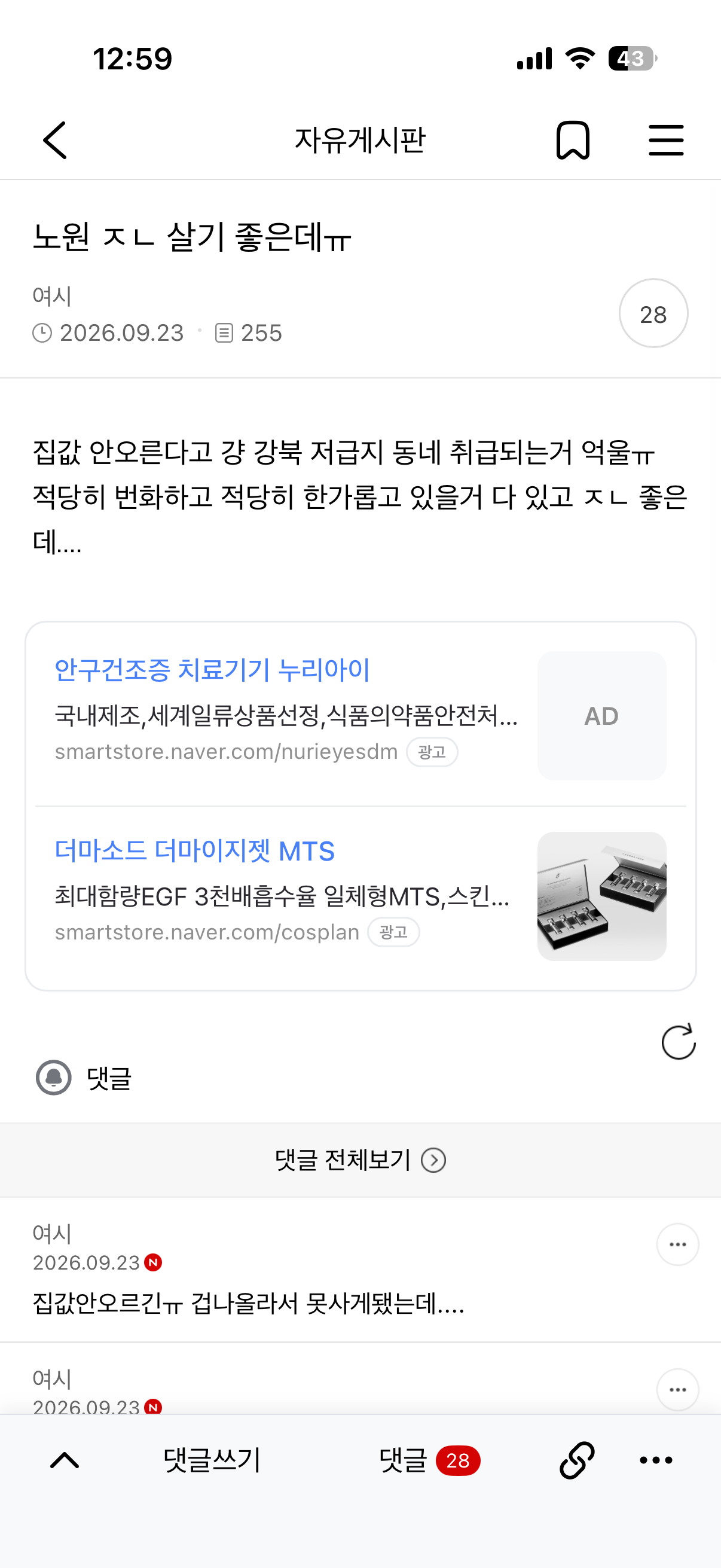721x1568 pixels.
Task: Write a comment via 댓글쓰기
Action: pyautogui.click(x=212, y=1460)
